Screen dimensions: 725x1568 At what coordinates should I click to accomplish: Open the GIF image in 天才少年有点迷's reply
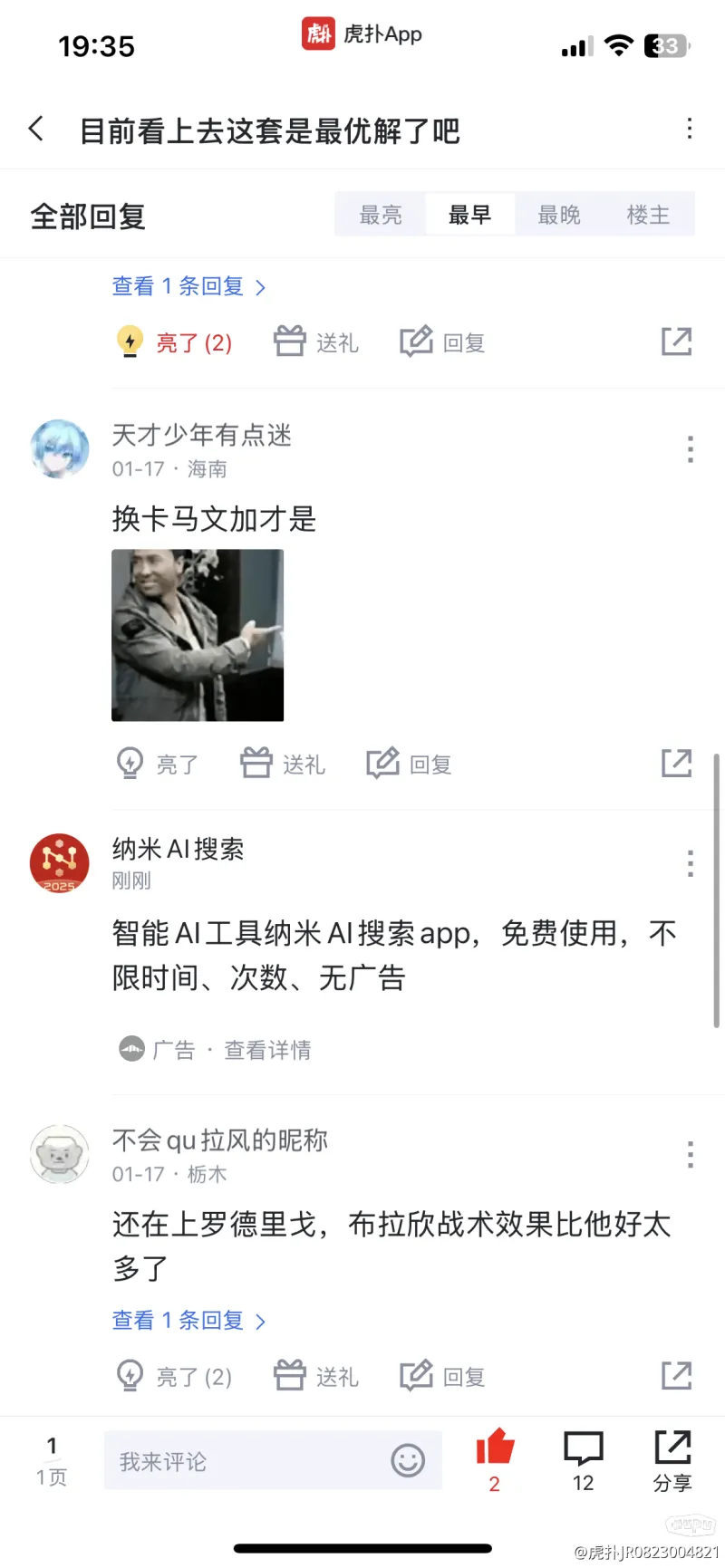tap(198, 635)
